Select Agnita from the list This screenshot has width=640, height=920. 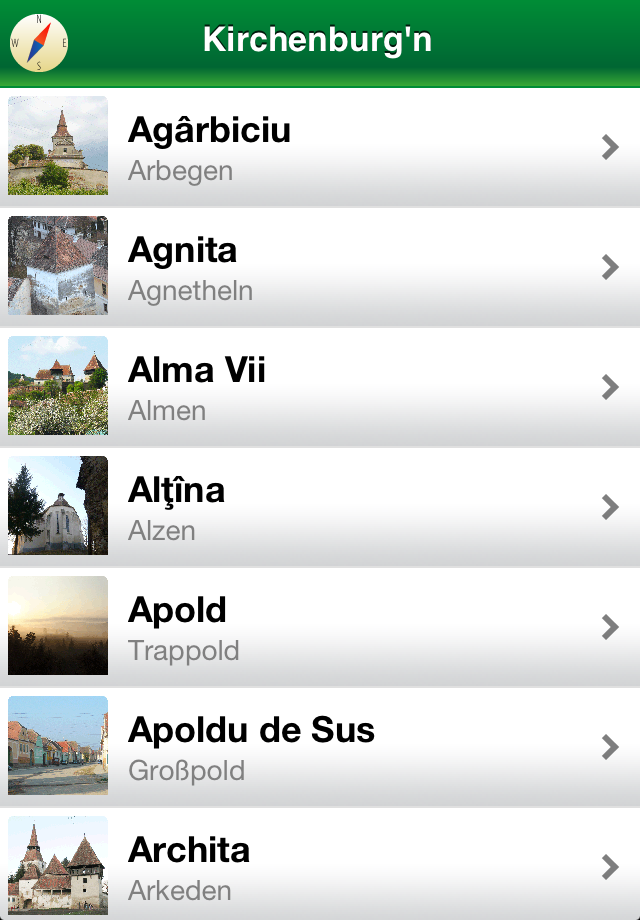pos(320,267)
